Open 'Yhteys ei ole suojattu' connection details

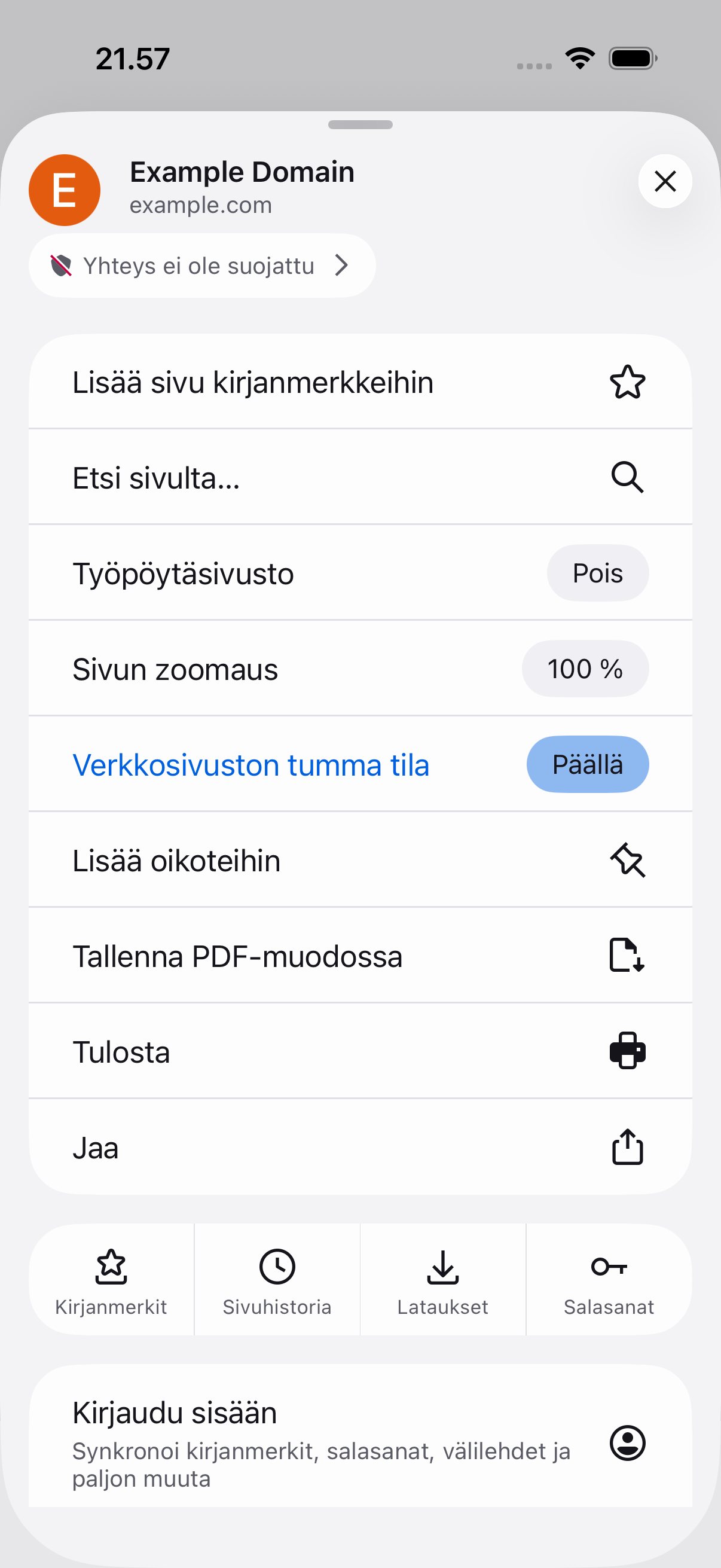202,266
